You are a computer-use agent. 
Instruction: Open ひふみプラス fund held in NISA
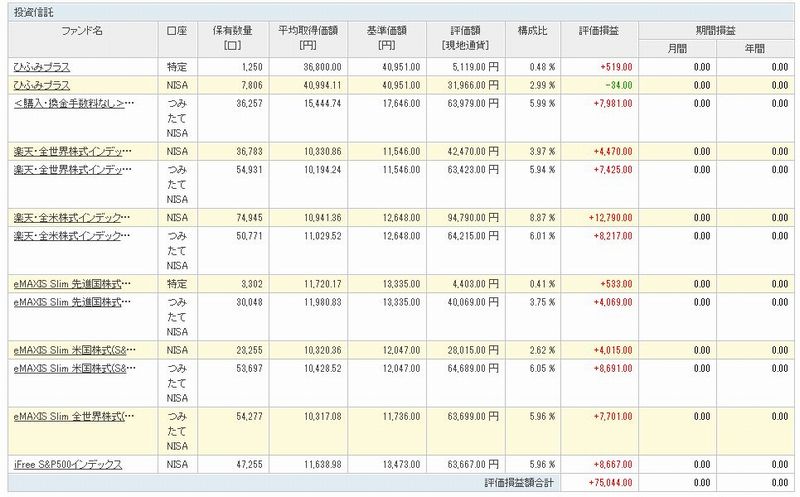pyautogui.click(x=43, y=84)
